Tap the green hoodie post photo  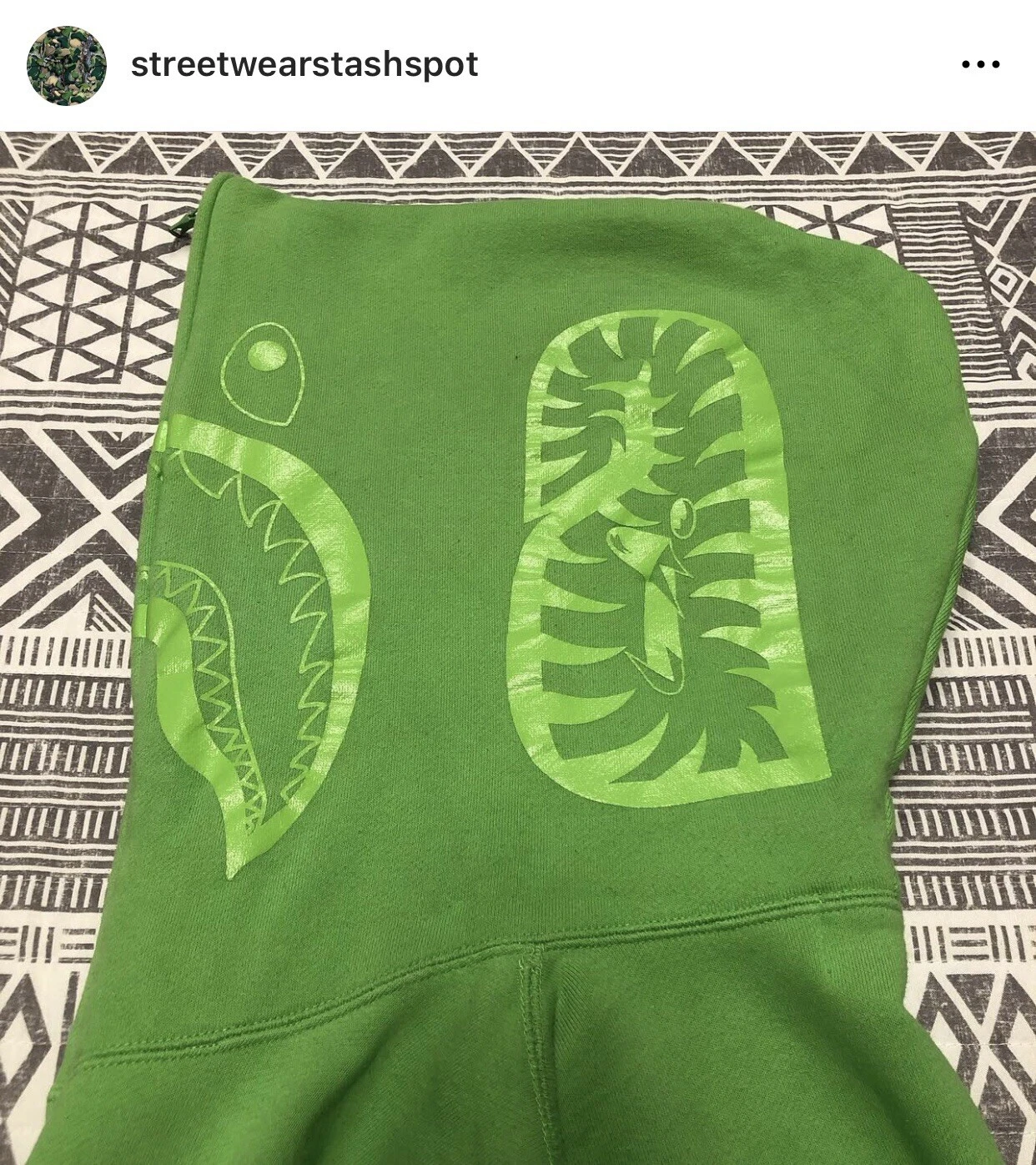[x=518, y=647]
